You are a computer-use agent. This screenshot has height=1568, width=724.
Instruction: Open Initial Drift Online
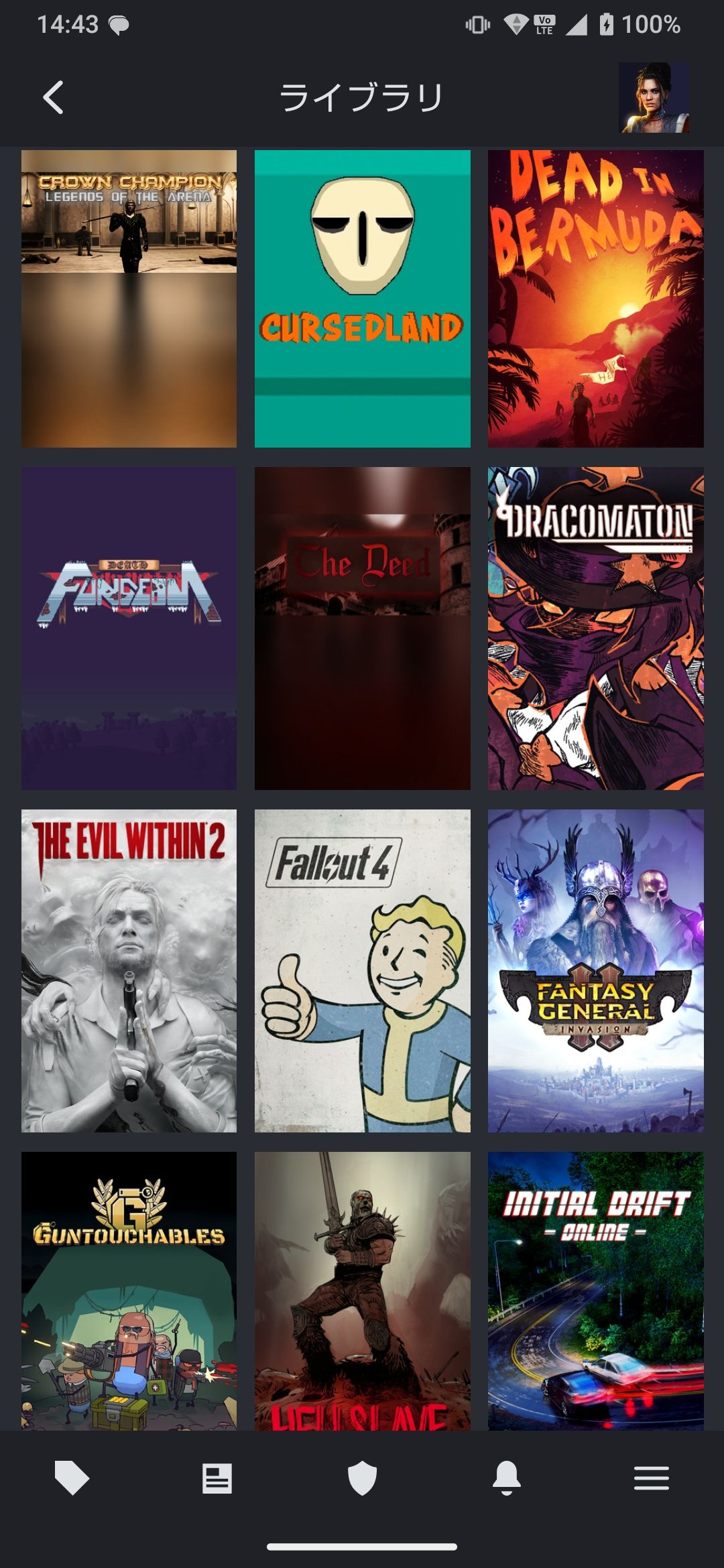595,1290
